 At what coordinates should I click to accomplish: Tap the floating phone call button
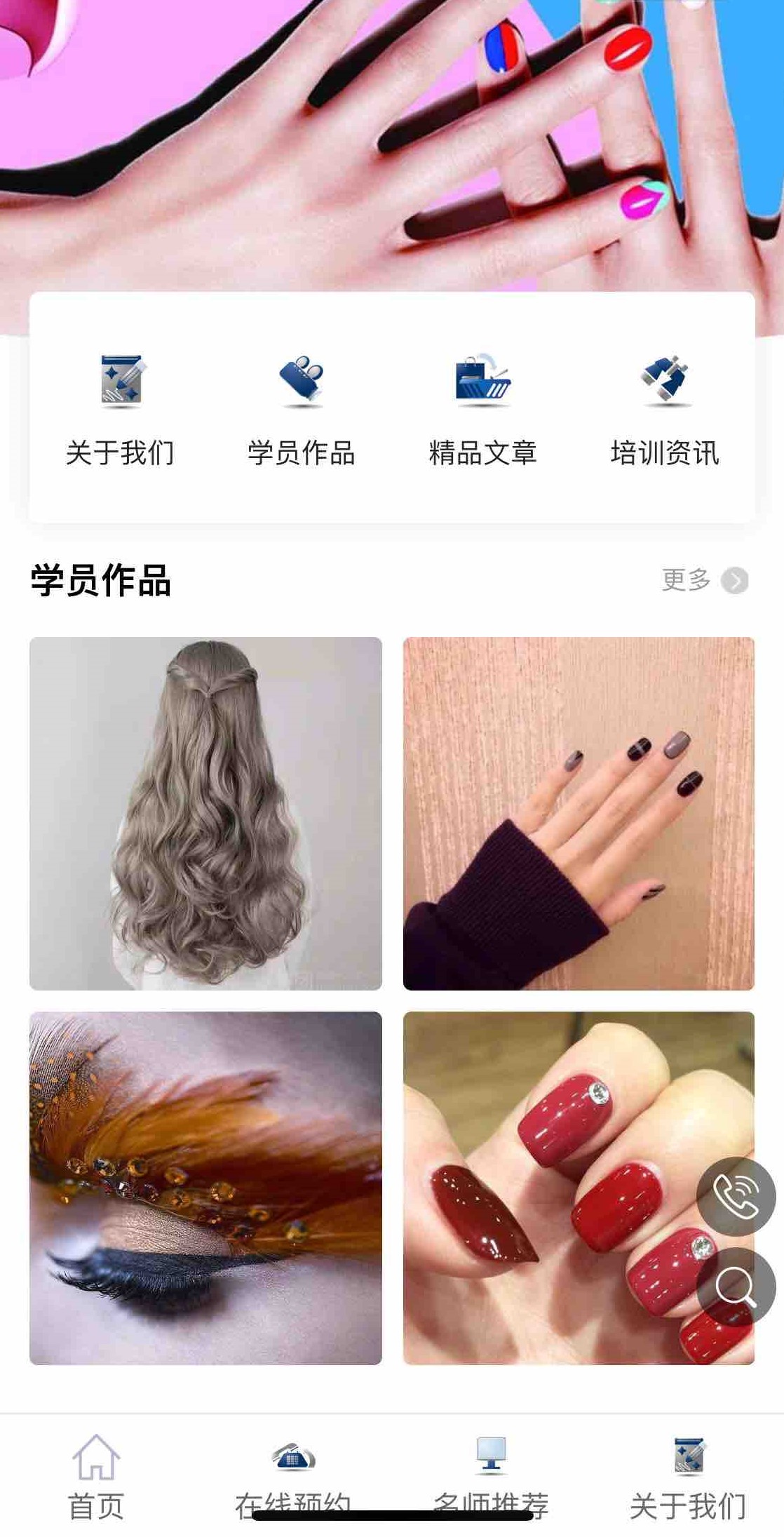click(736, 1197)
